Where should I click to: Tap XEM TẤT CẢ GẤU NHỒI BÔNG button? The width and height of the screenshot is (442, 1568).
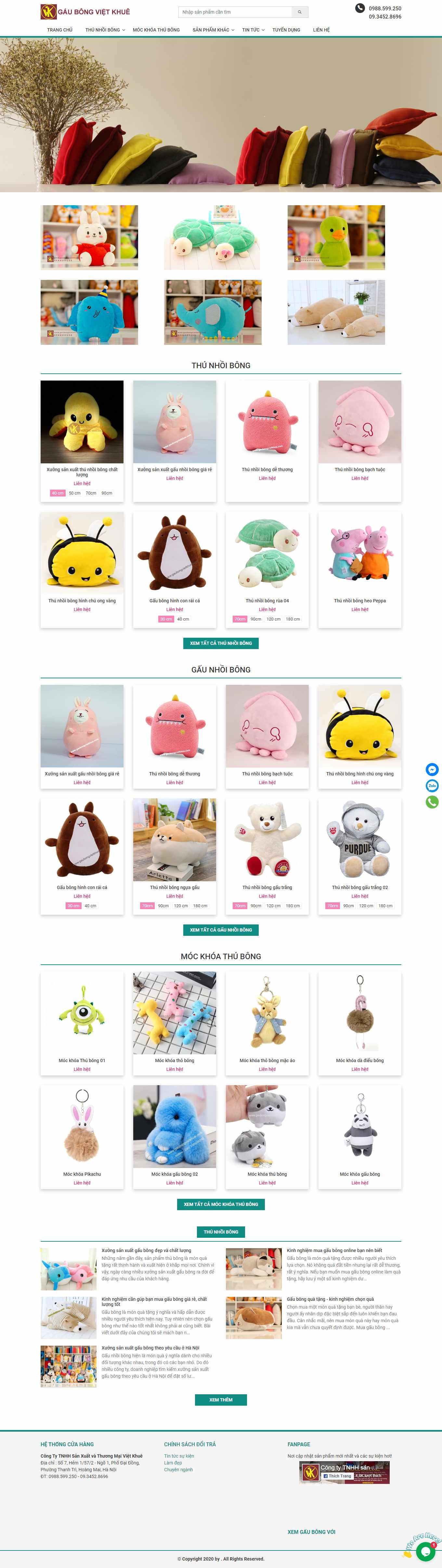(221, 930)
